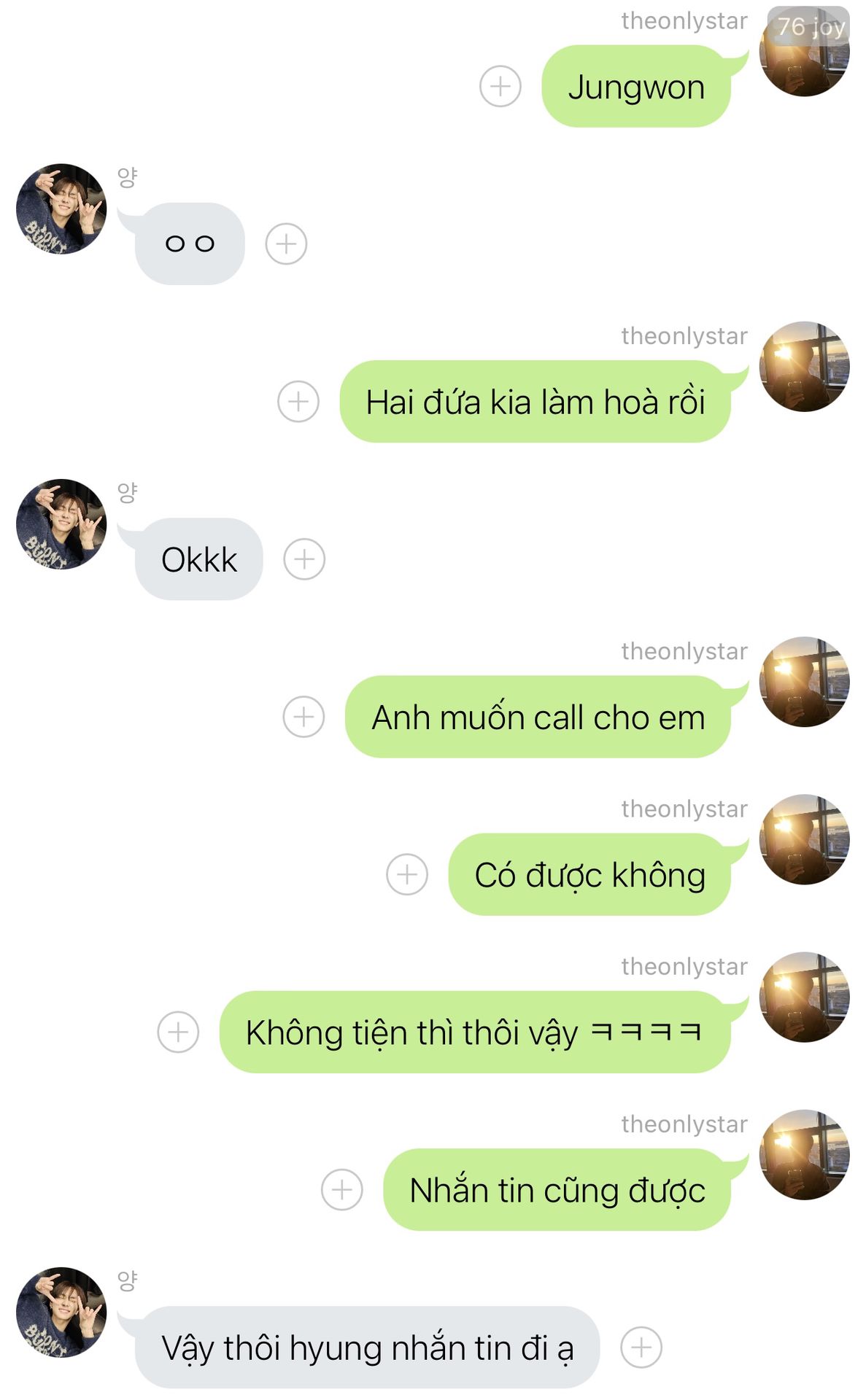Screen dimensions: 866x1400
Task: Tap the plus icon beside the "Jungwon" message
Action: pos(500,86)
